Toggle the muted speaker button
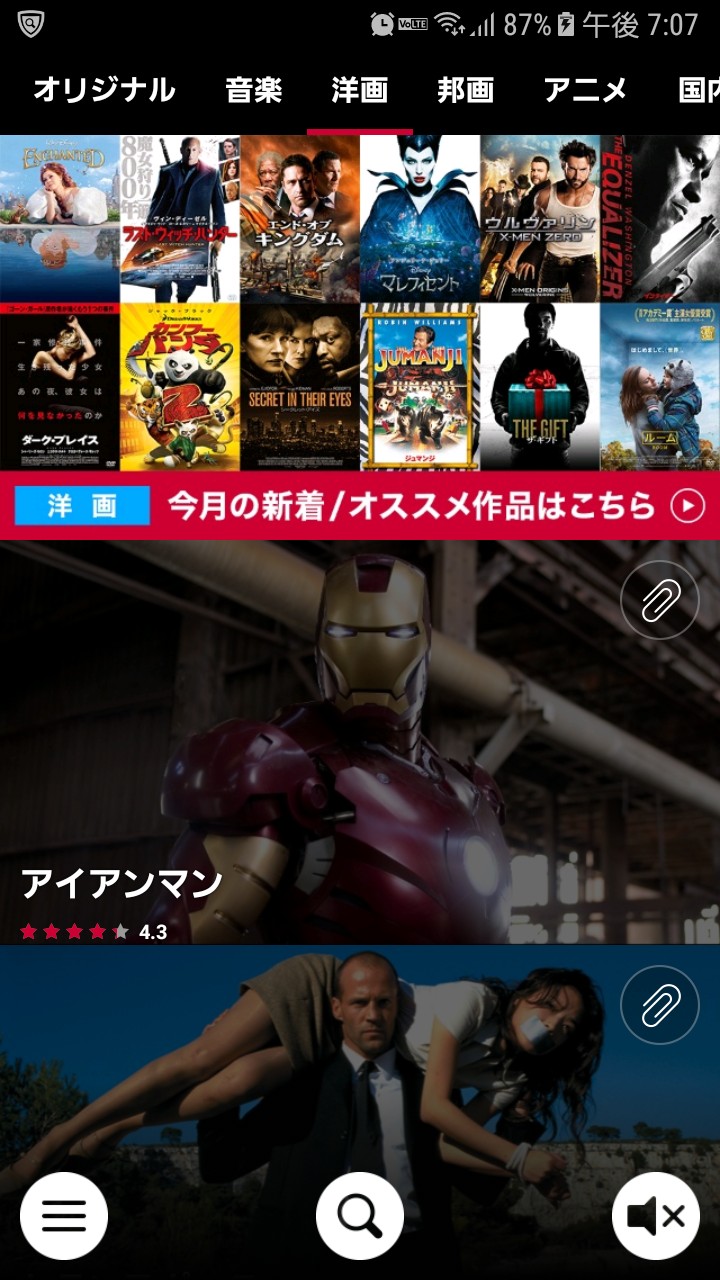 (656, 1216)
